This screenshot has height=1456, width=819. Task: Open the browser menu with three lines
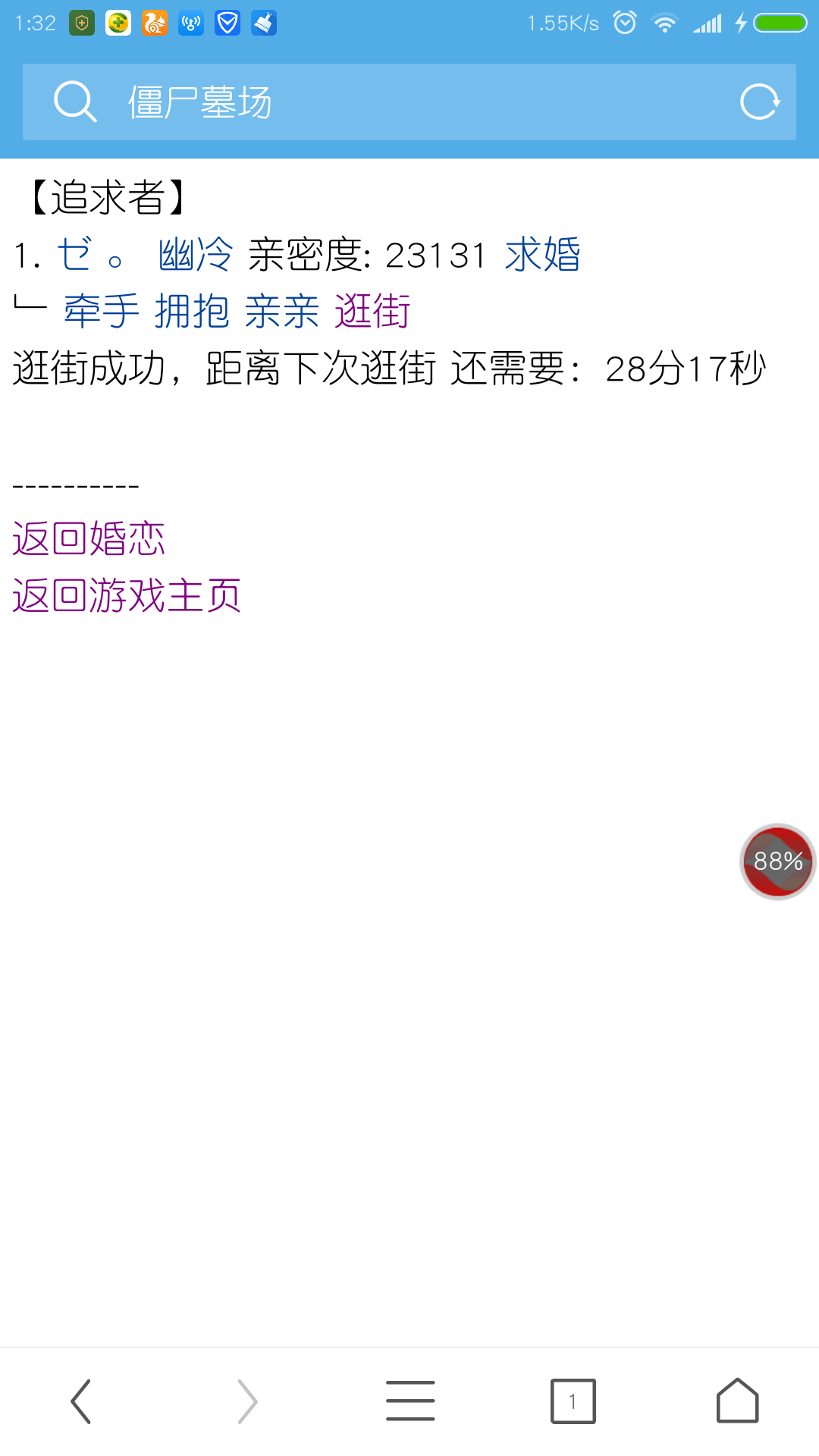pos(410,1401)
